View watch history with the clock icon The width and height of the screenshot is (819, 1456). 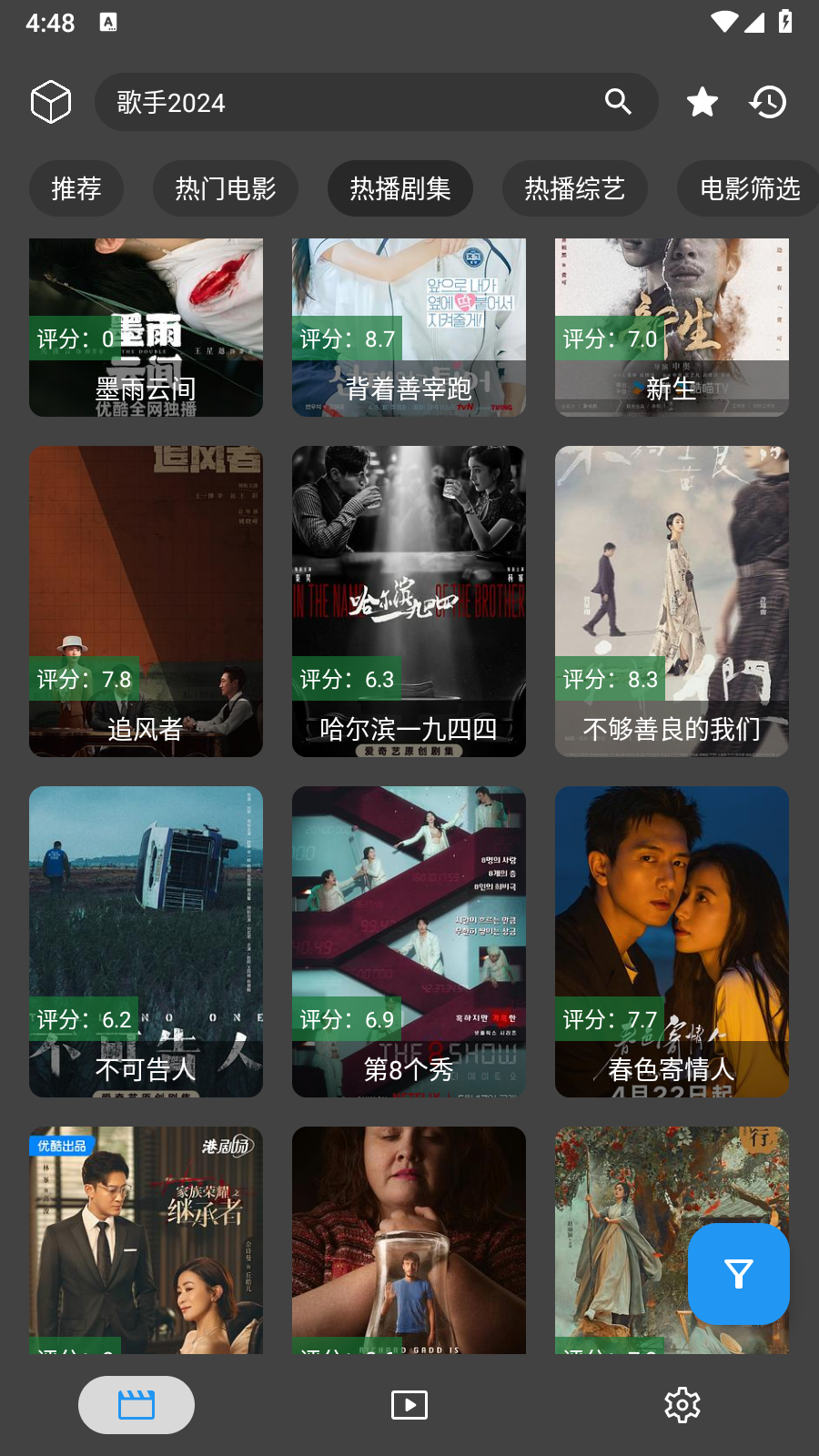[769, 102]
